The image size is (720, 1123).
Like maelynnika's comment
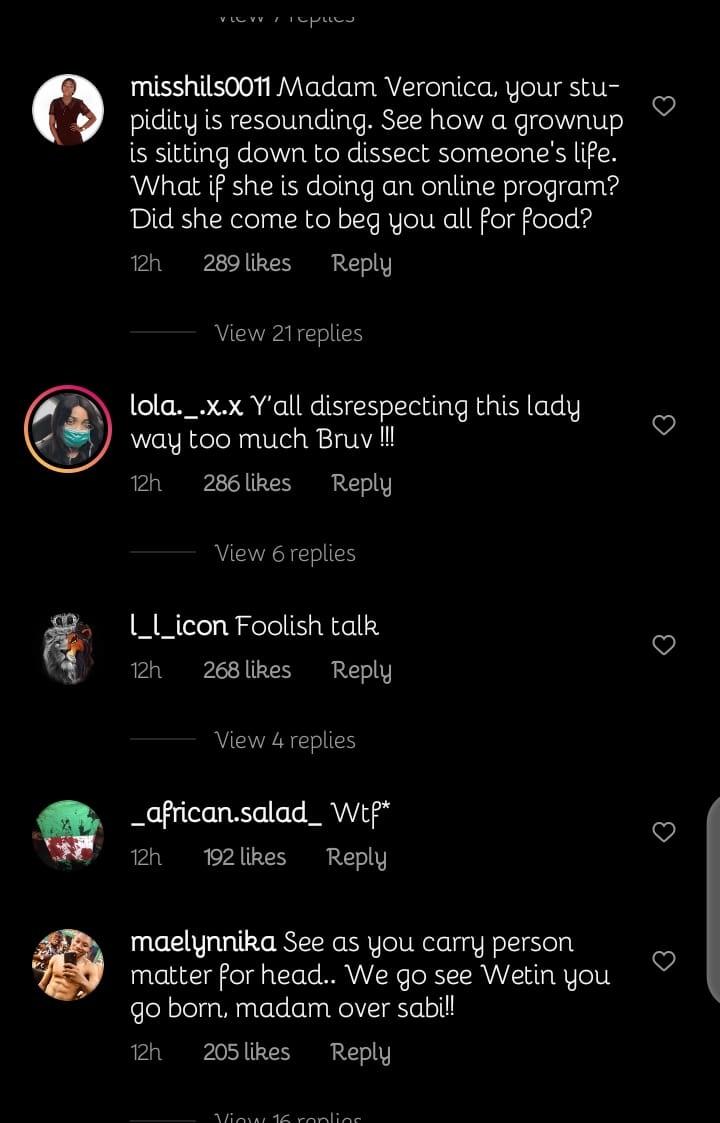(x=664, y=961)
